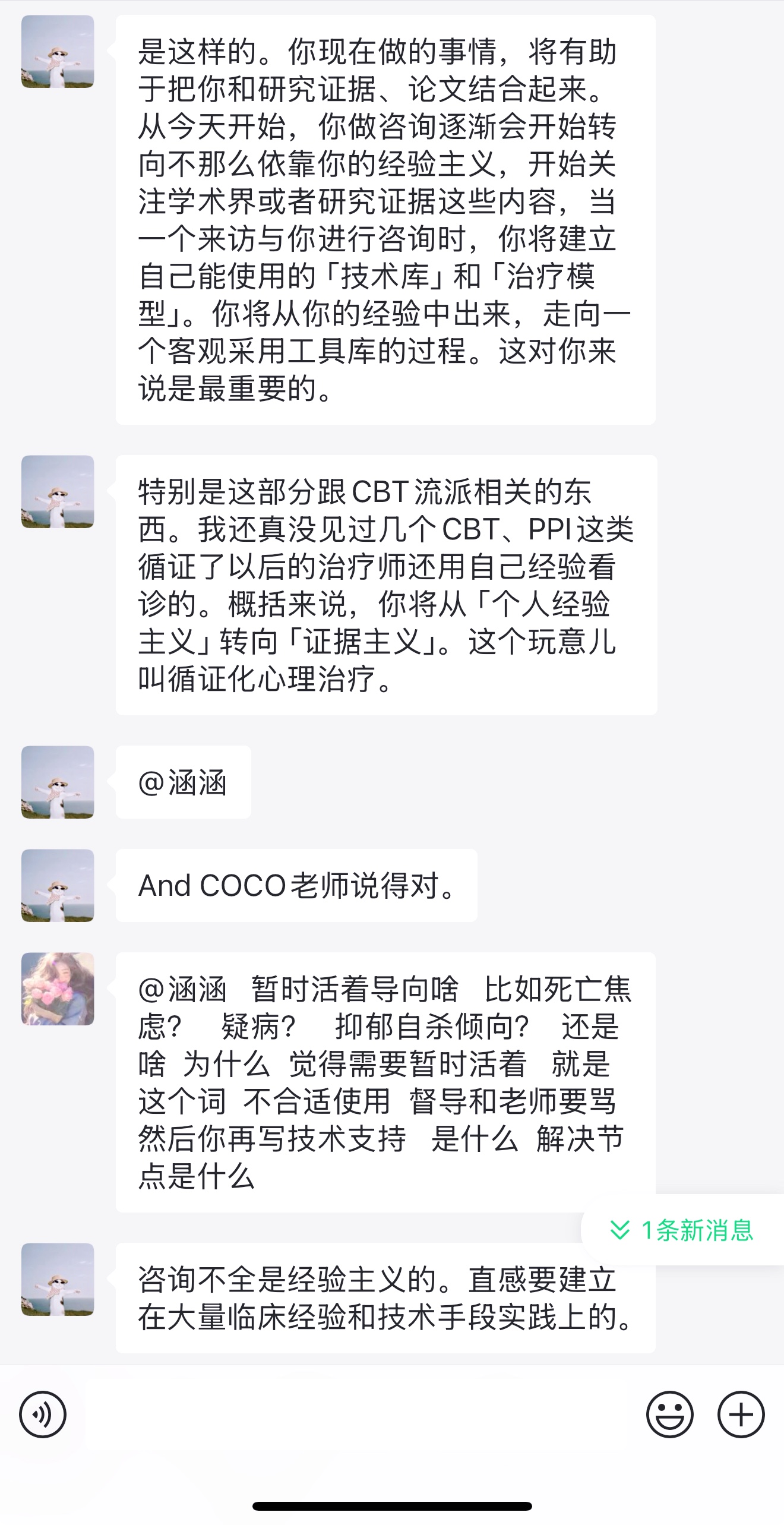This screenshot has width=784, height=1525.
Task: Open avatar beside And COCO老师说得对 message
Action: 58,885
